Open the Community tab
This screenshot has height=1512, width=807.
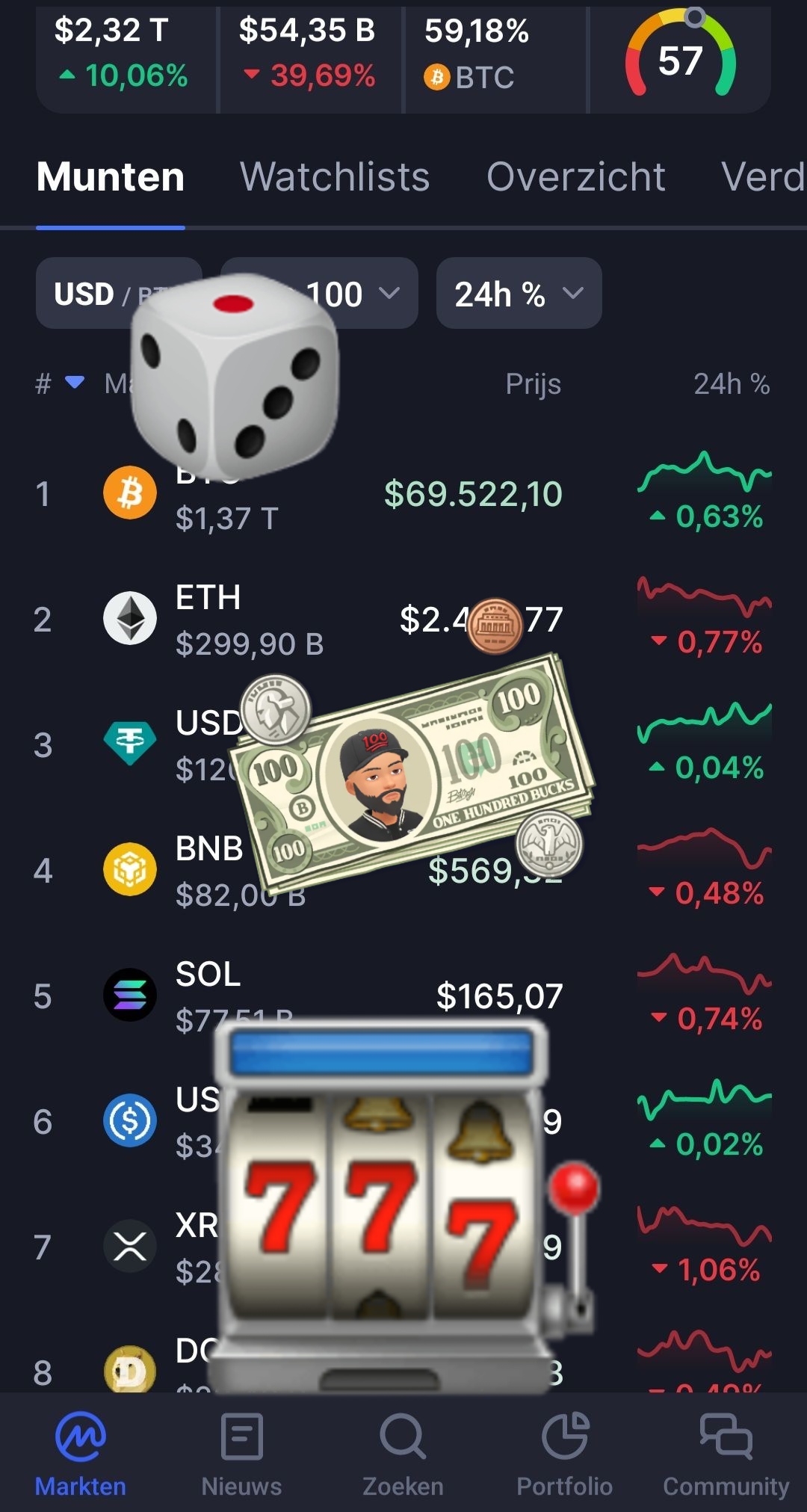pos(726,1451)
